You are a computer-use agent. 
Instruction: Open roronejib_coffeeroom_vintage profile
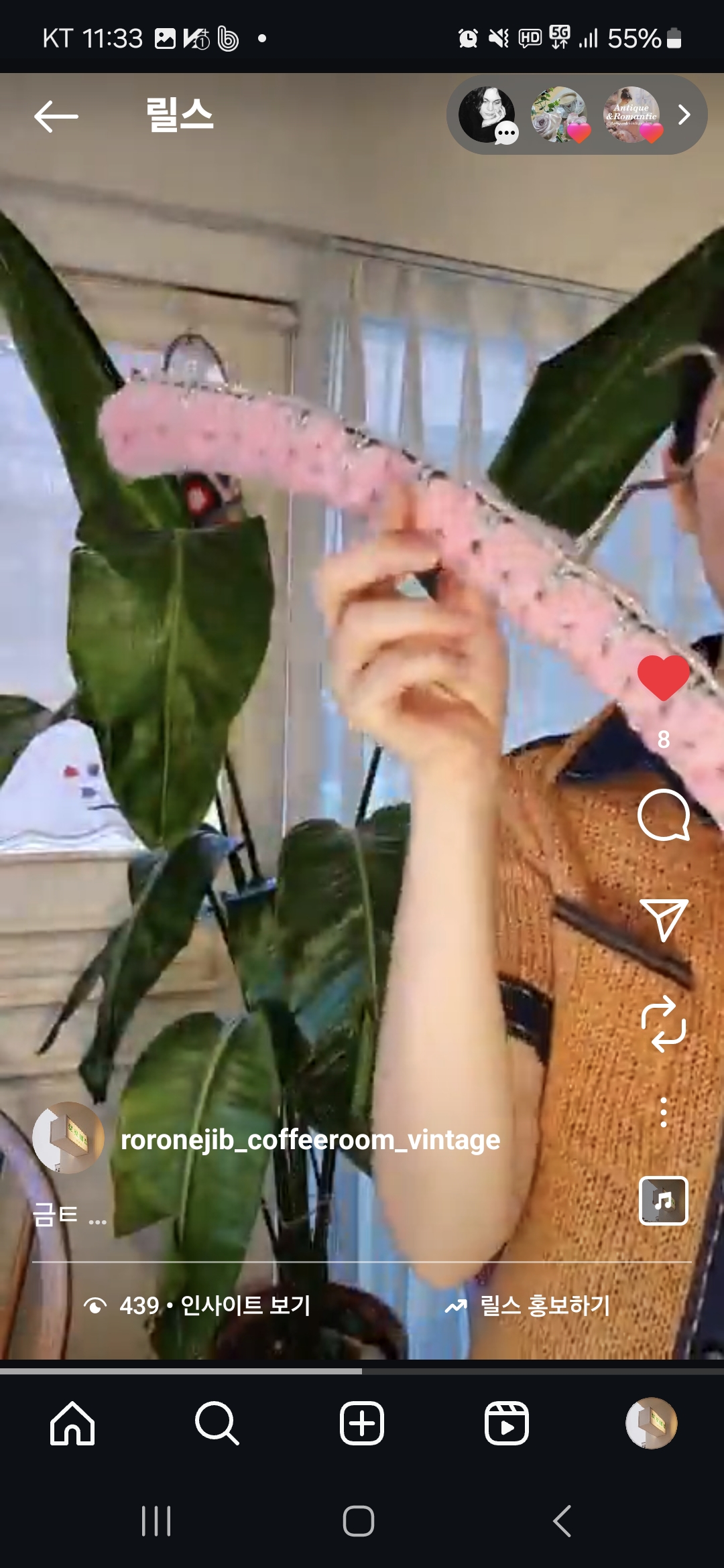[310, 1140]
